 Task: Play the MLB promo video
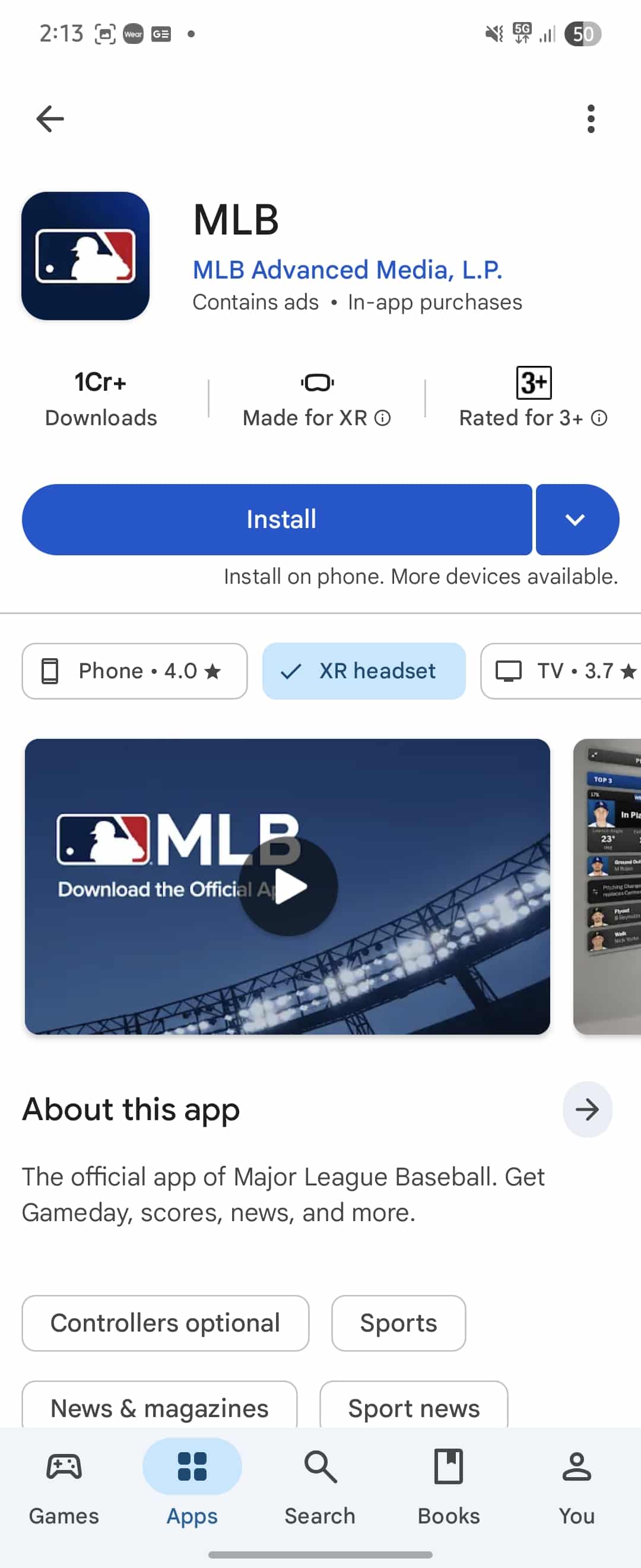coord(288,886)
